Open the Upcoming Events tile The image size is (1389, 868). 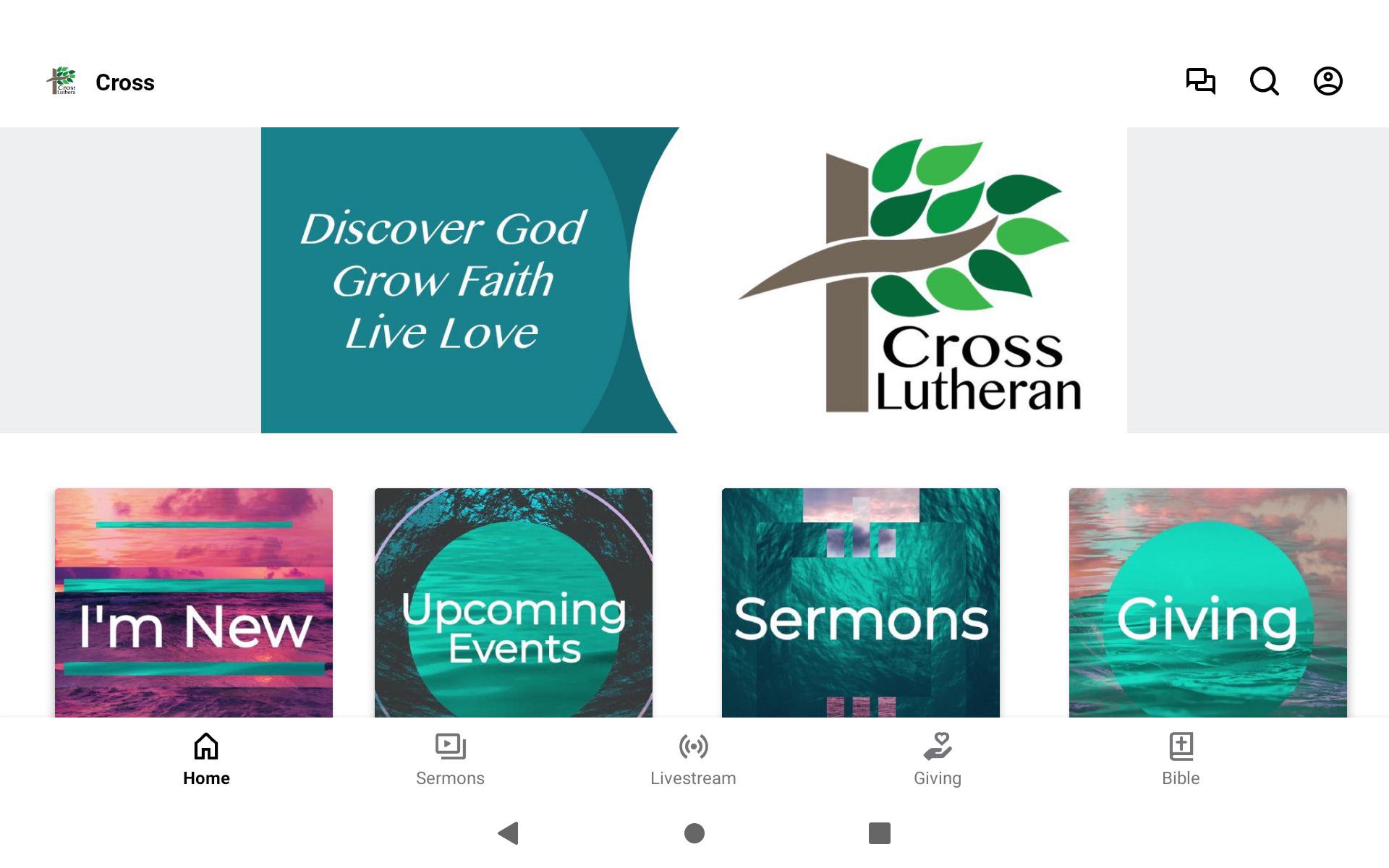tap(514, 603)
